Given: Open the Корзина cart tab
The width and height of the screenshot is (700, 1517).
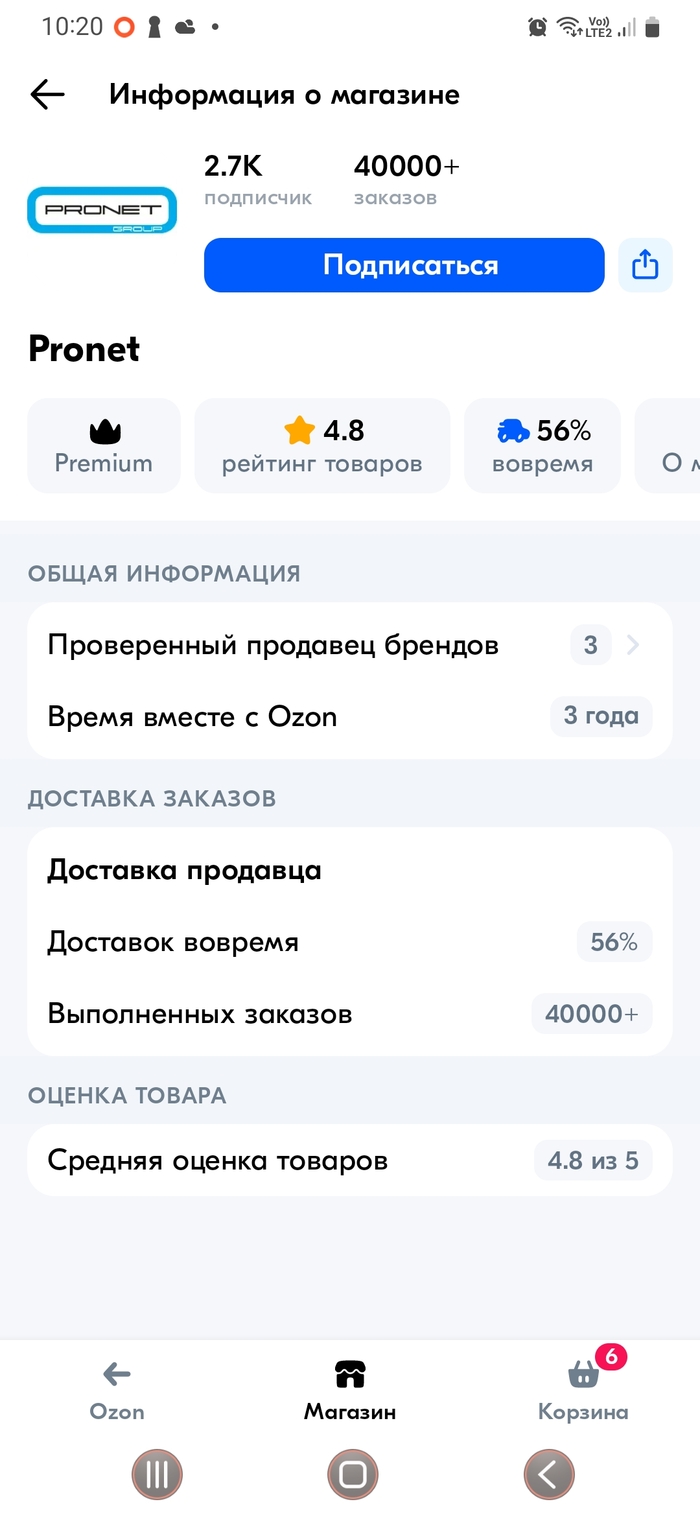Looking at the screenshot, I should (x=583, y=1390).
